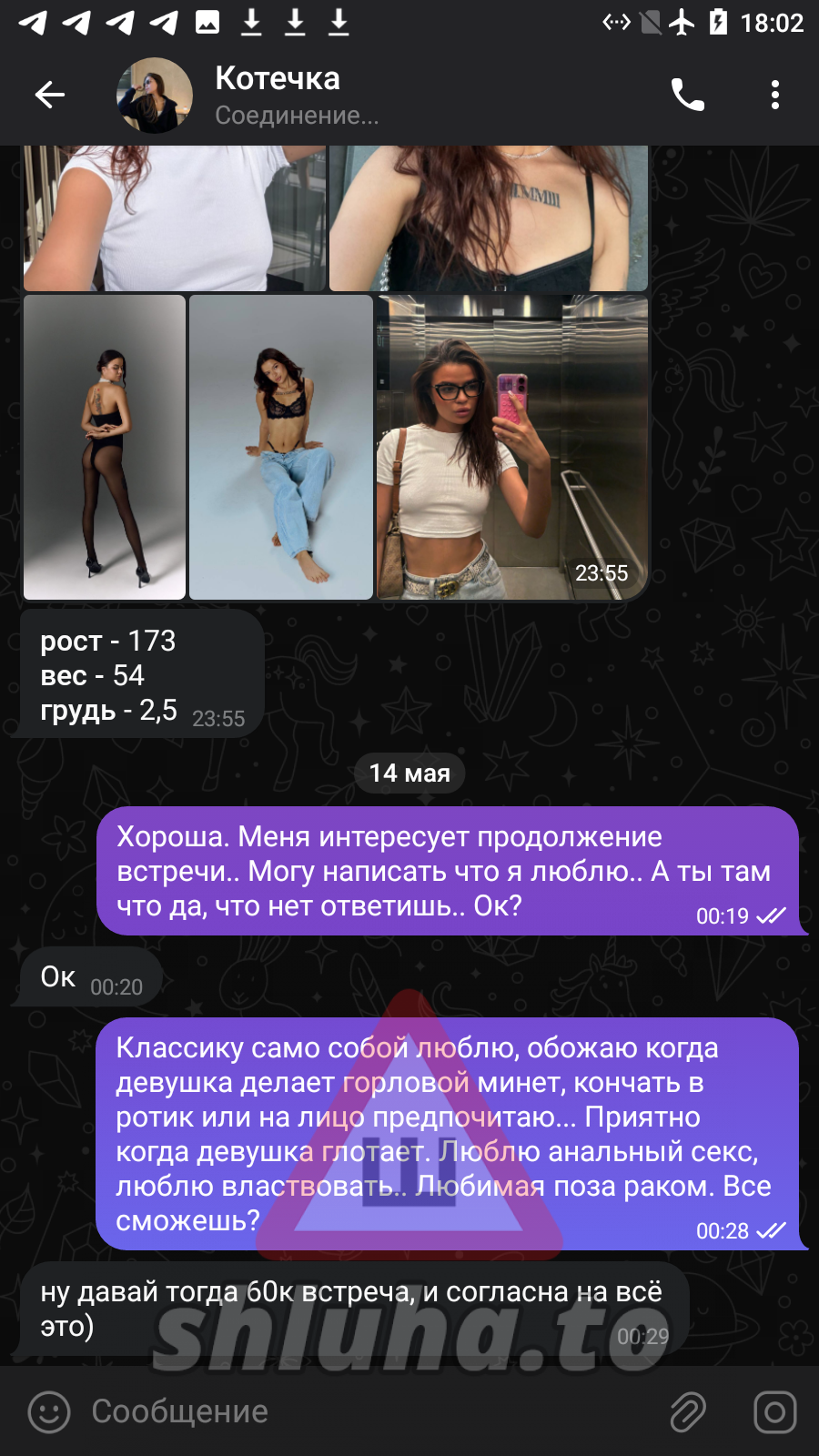Open the three-dot overflow menu

pyautogui.click(x=774, y=95)
